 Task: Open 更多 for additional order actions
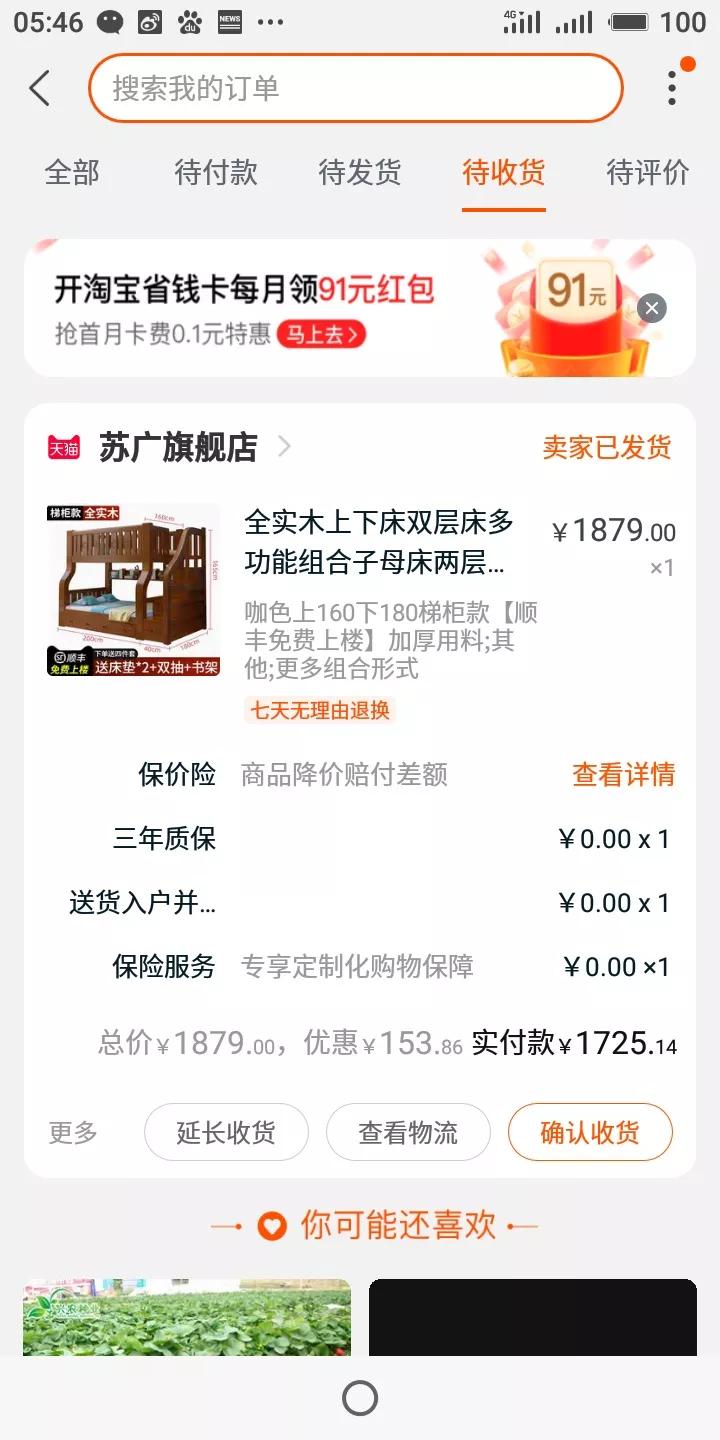tap(70, 1132)
